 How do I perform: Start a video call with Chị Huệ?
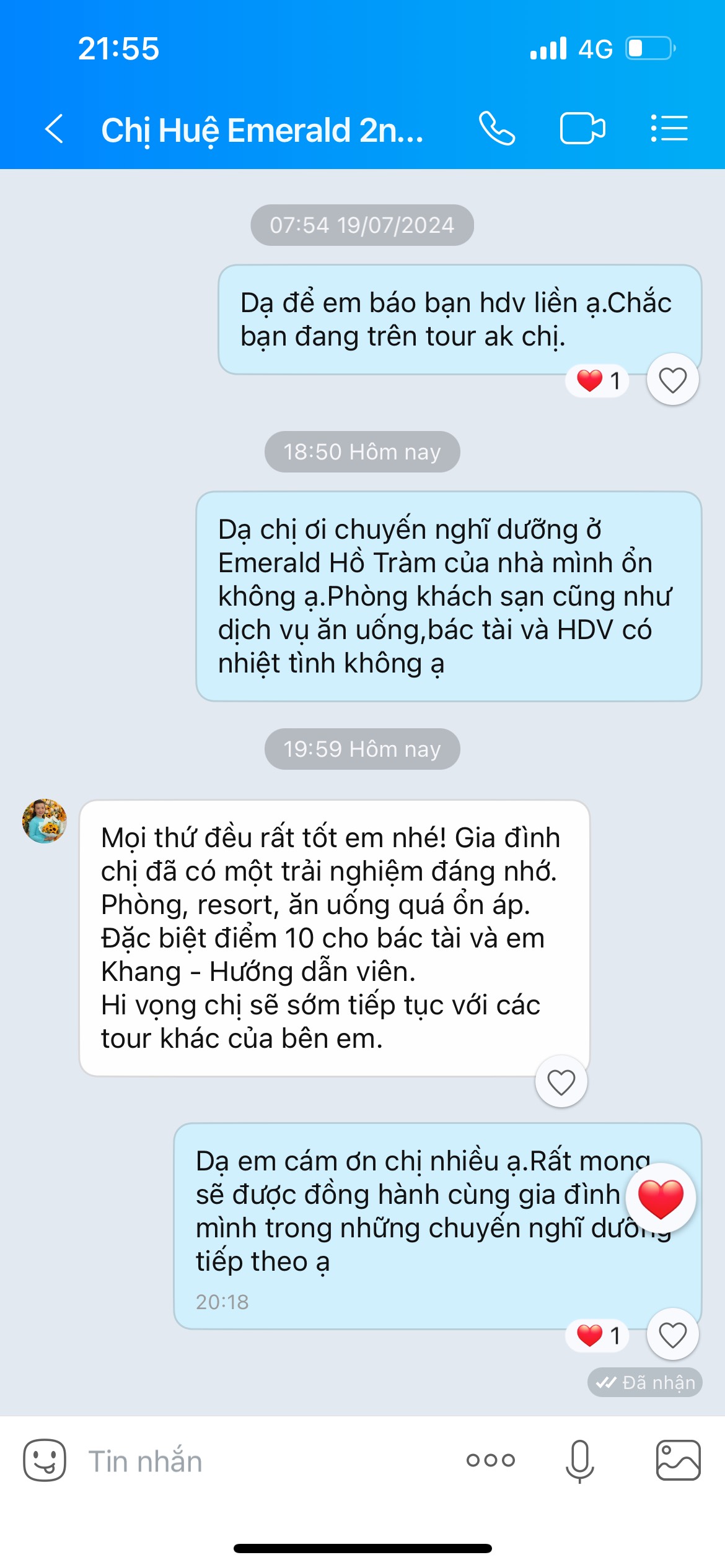(582, 129)
